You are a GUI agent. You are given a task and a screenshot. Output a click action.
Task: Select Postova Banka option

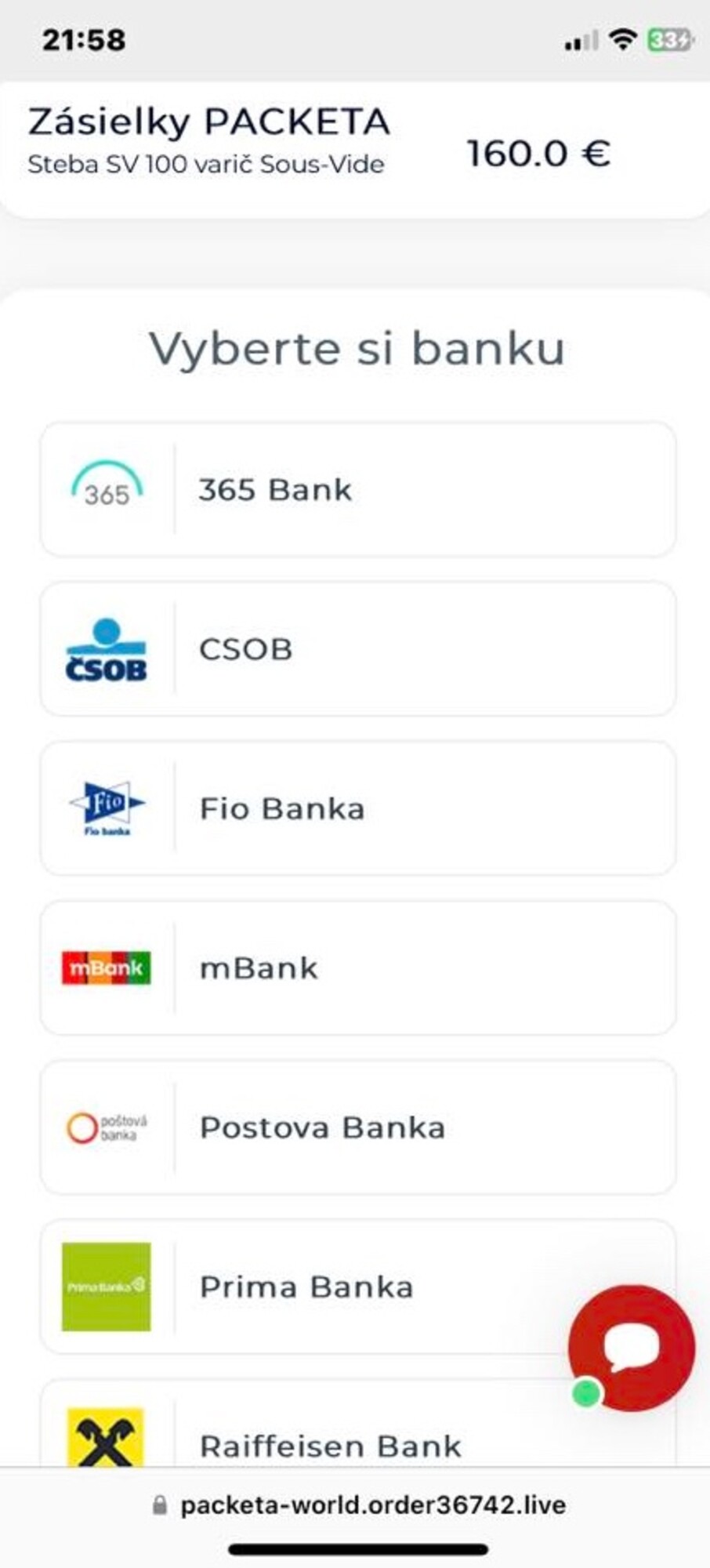(x=355, y=1127)
